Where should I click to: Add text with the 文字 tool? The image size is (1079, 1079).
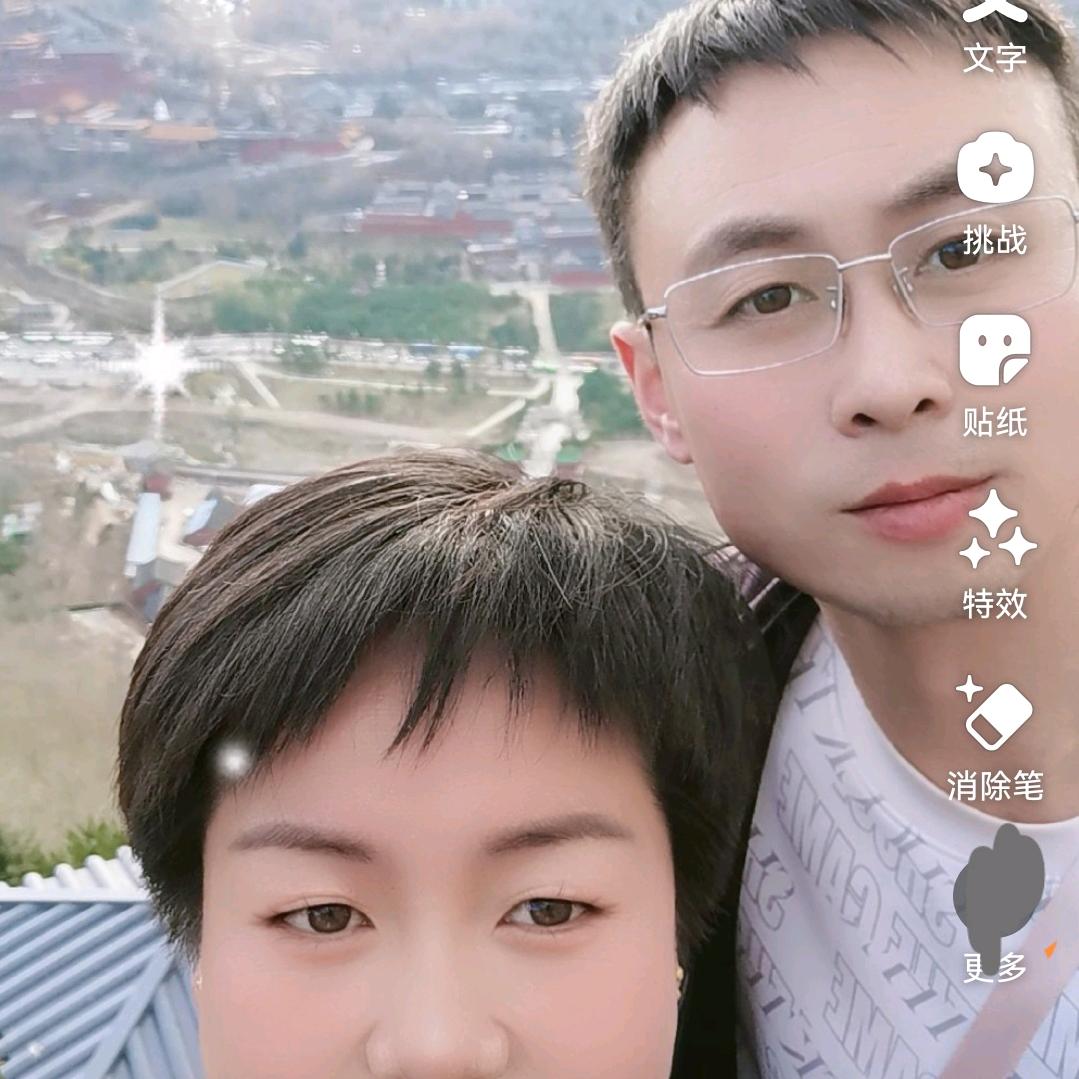995,35
